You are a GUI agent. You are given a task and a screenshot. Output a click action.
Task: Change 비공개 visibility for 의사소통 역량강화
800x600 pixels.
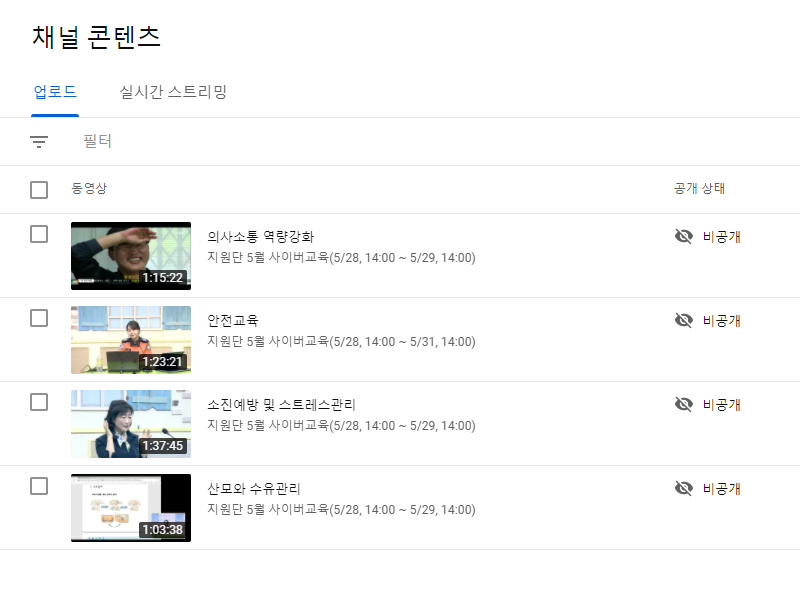point(708,237)
